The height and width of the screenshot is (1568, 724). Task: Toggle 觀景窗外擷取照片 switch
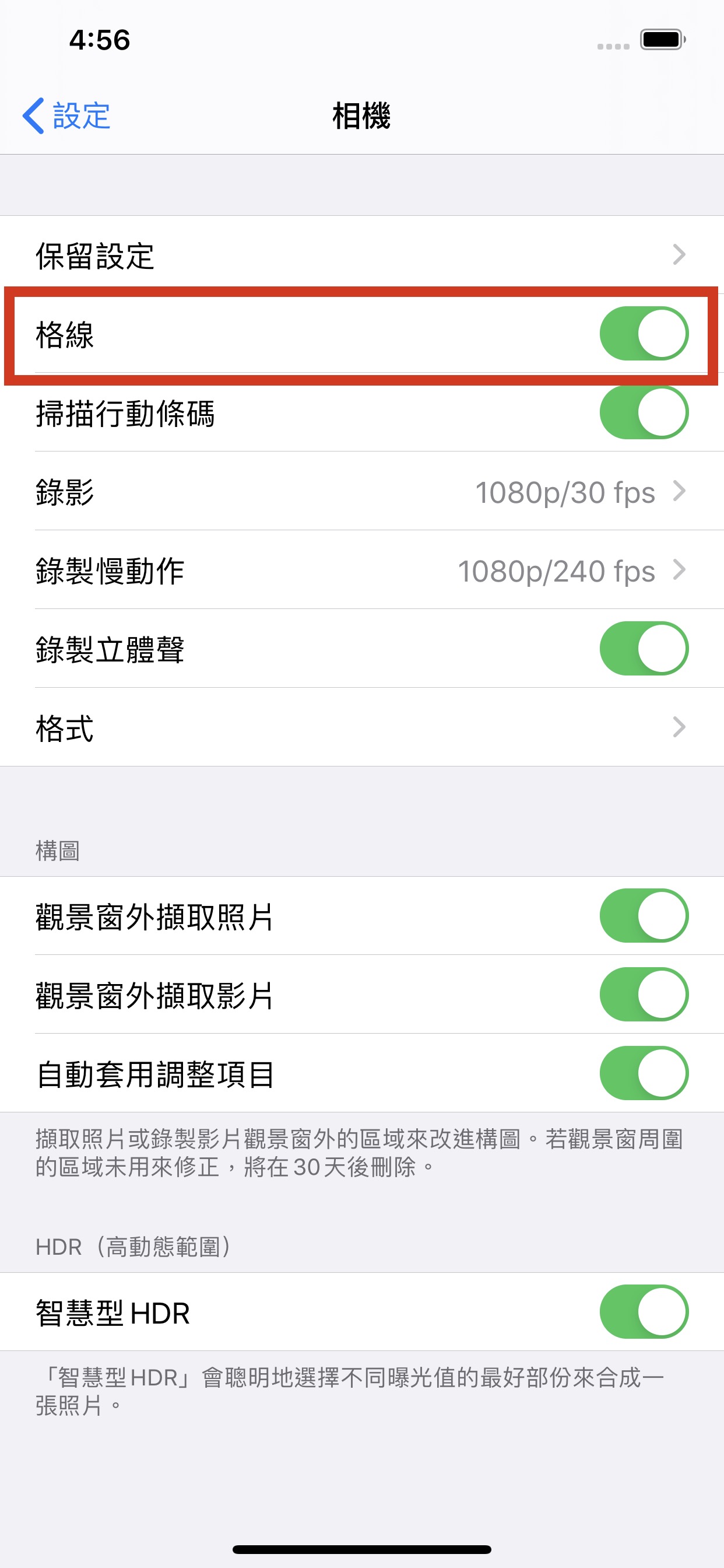click(643, 915)
